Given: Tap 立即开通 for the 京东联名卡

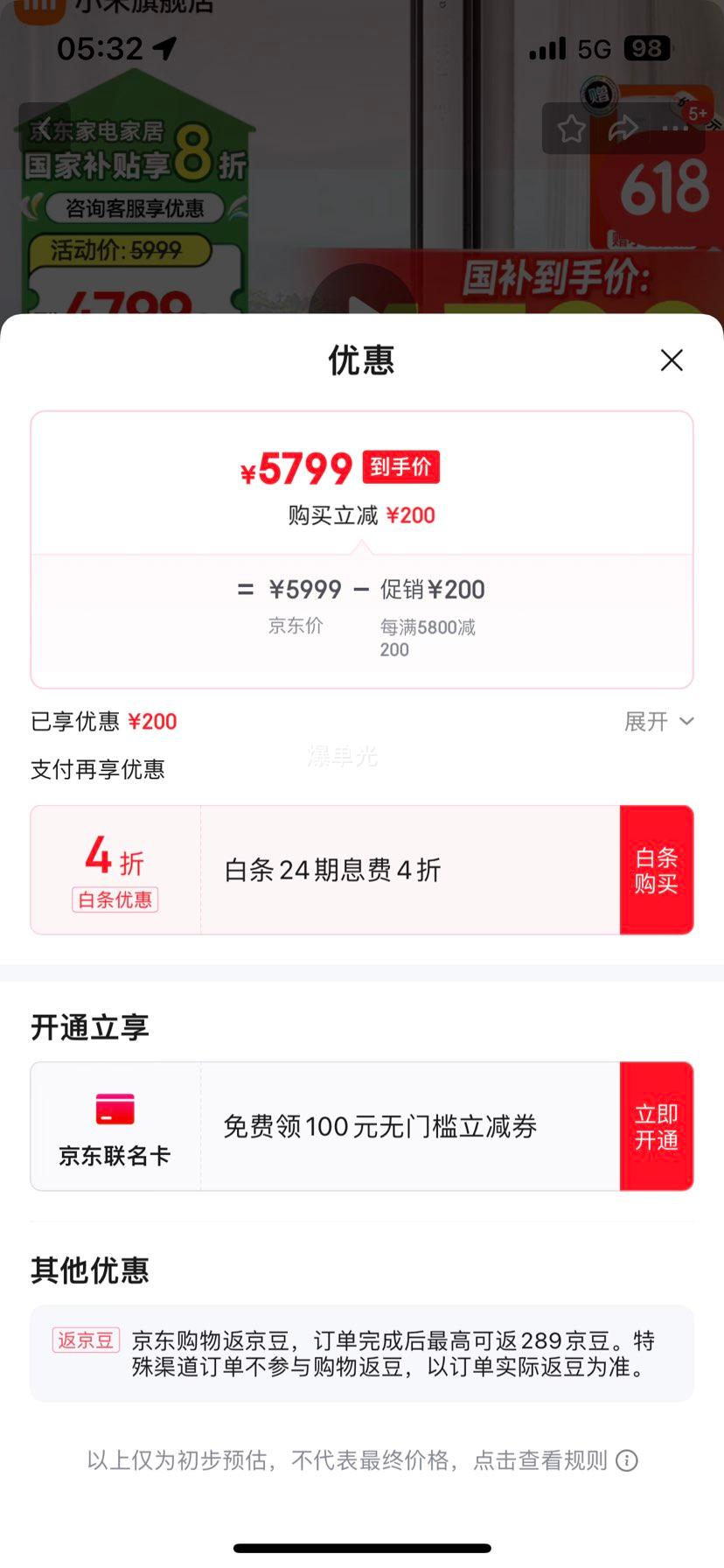Looking at the screenshot, I should click(x=656, y=1126).
